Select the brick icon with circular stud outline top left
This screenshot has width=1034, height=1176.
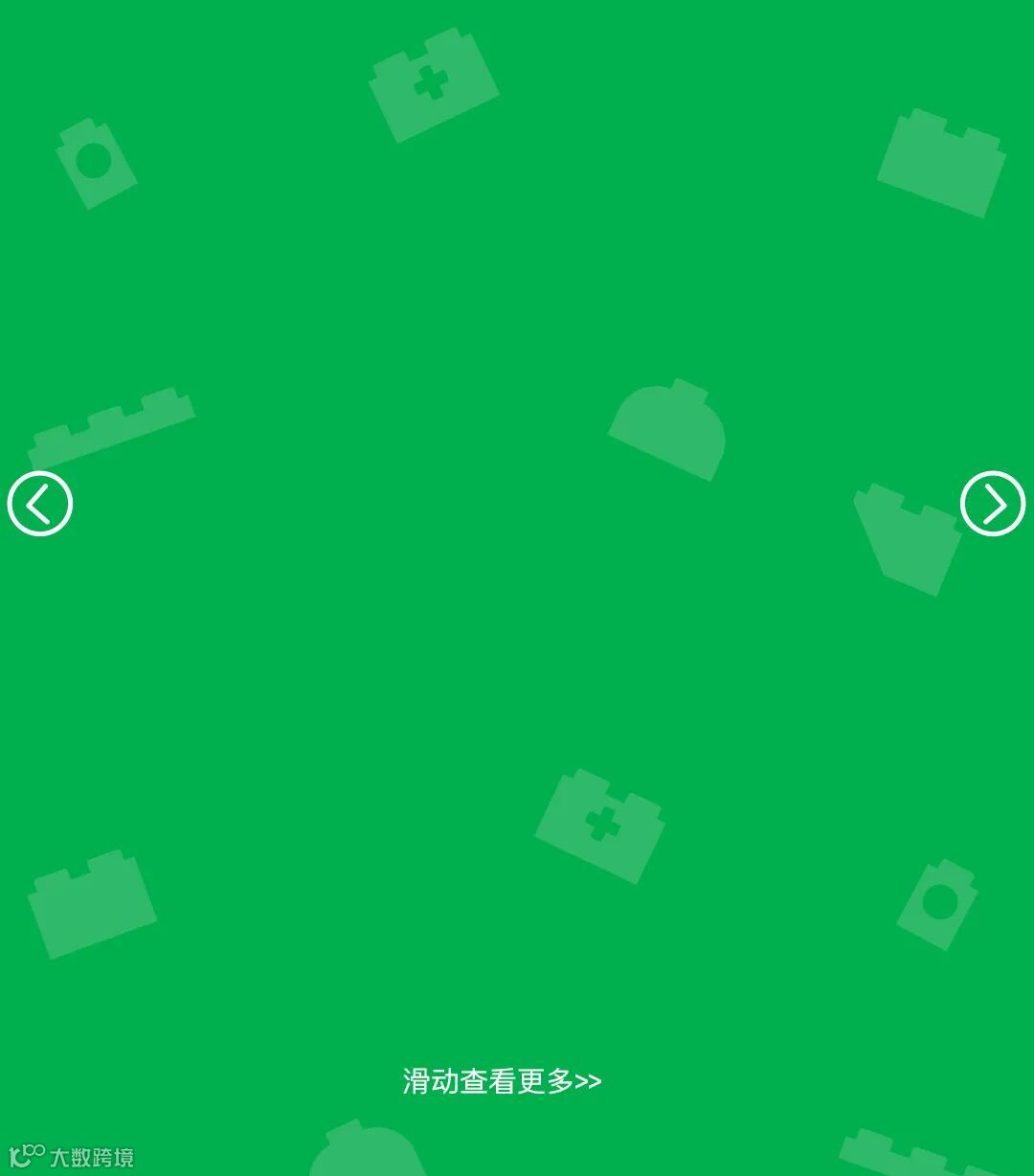tap(95, 165)
